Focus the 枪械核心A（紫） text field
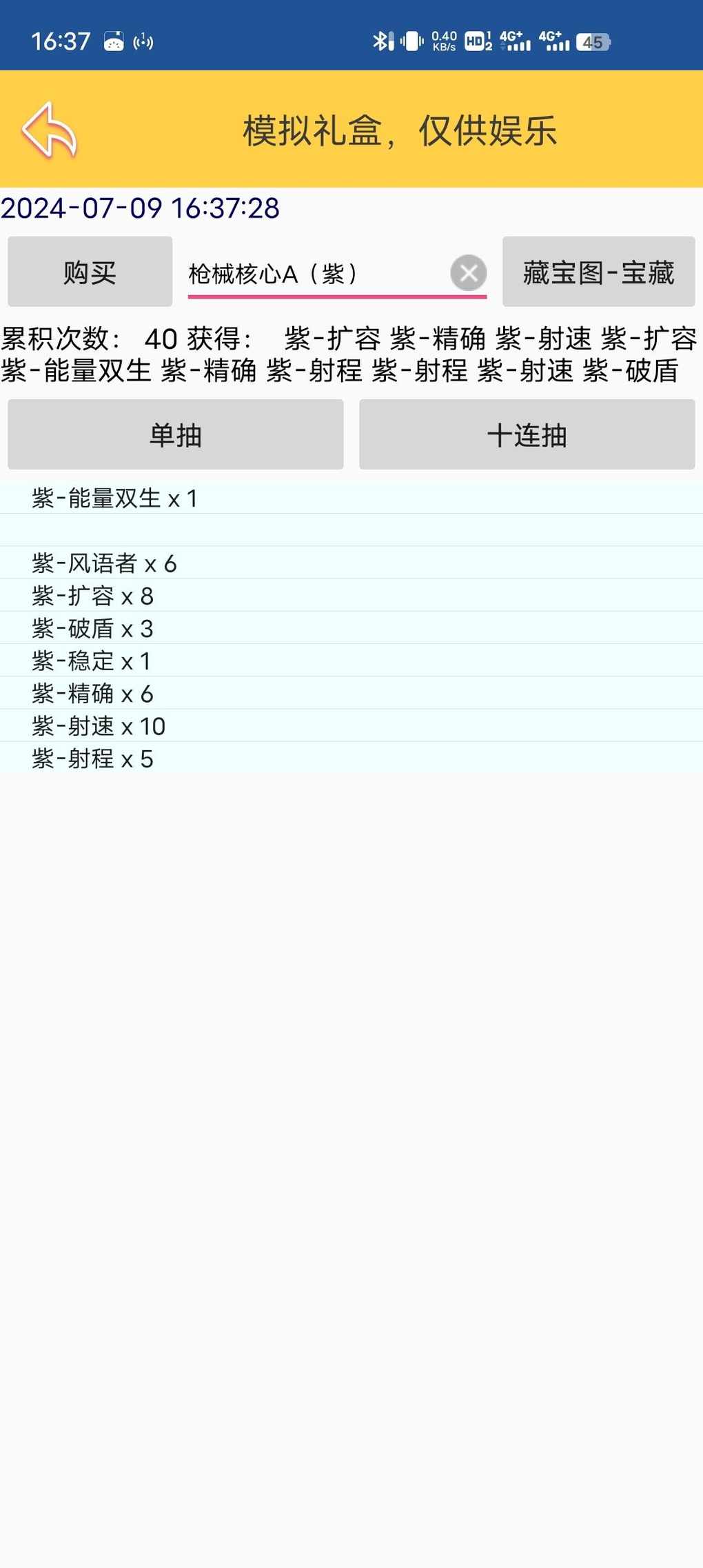The height and width of the screenshot is (1568, 703). click(317, 274)
